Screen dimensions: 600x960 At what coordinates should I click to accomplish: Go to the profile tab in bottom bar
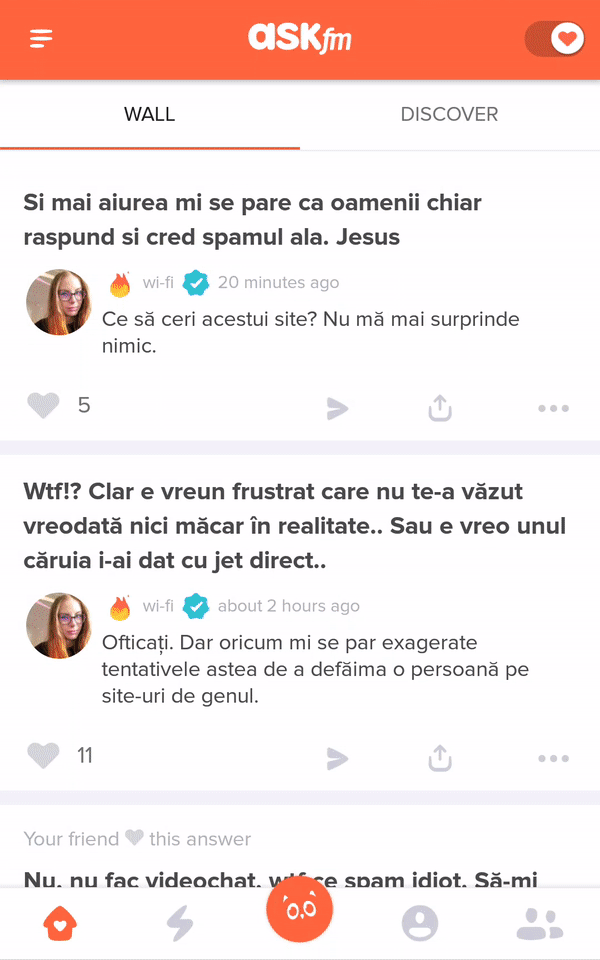[420, 924]
